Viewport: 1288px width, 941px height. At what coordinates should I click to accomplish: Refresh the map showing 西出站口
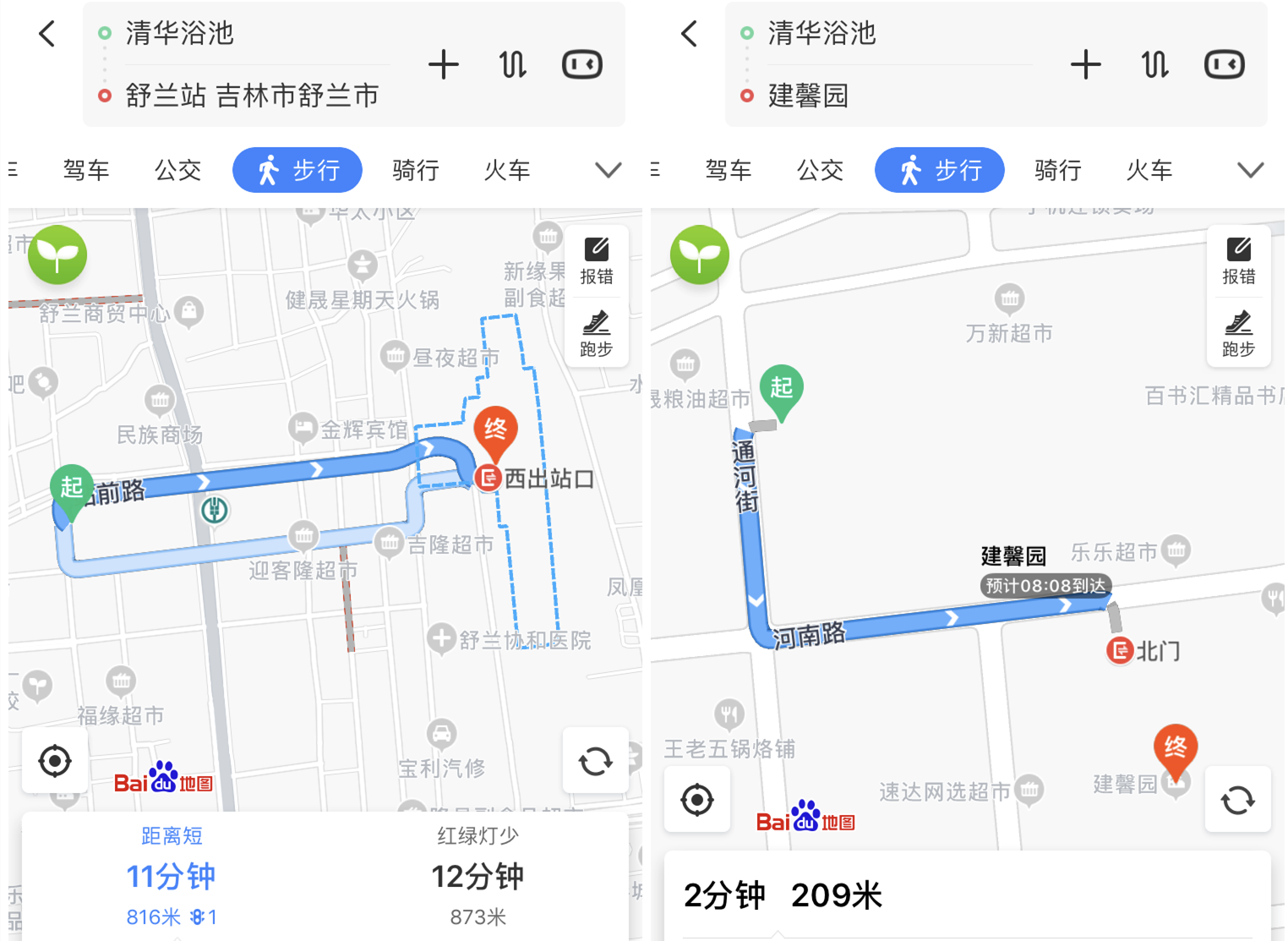click(596, 761)
